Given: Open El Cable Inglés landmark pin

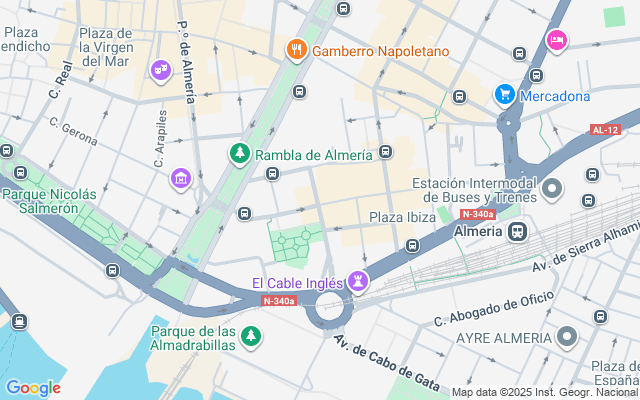Looking at the screenshot, I should [x=358, y=282].
